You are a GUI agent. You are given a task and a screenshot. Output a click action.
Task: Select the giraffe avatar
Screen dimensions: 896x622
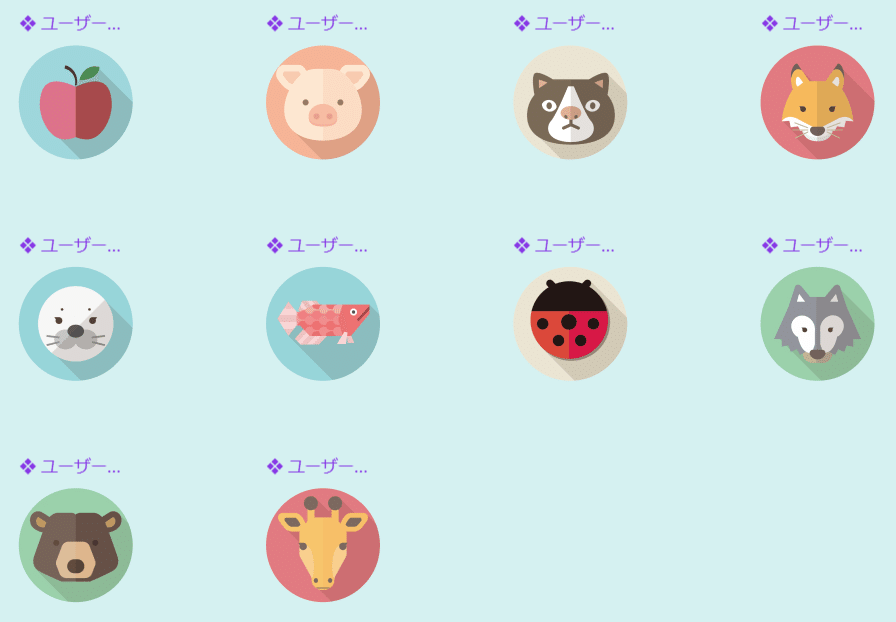[323, 545]
